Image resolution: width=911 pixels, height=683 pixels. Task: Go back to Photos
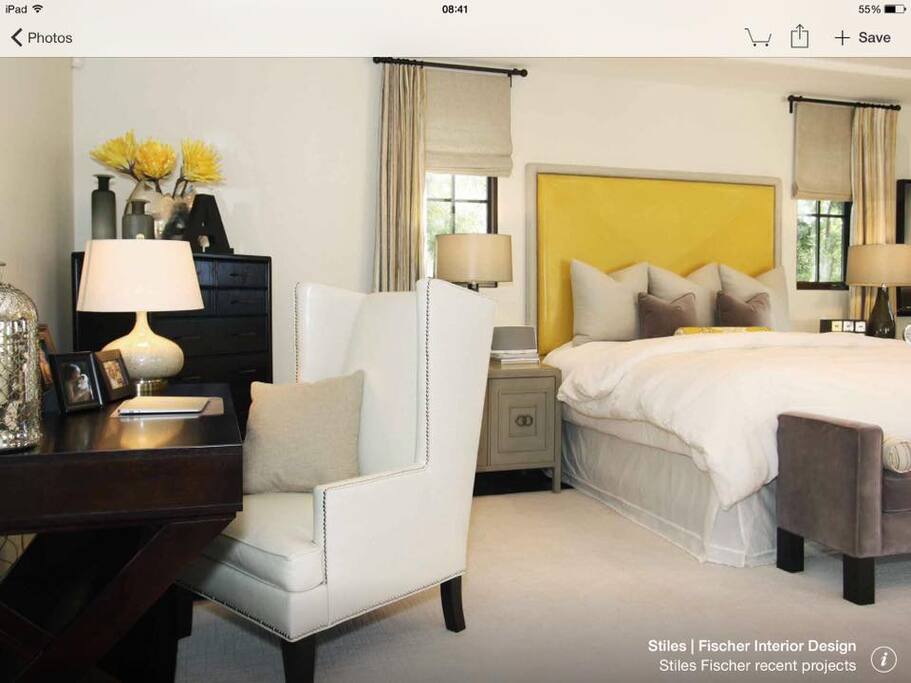(x=41, y=38)
